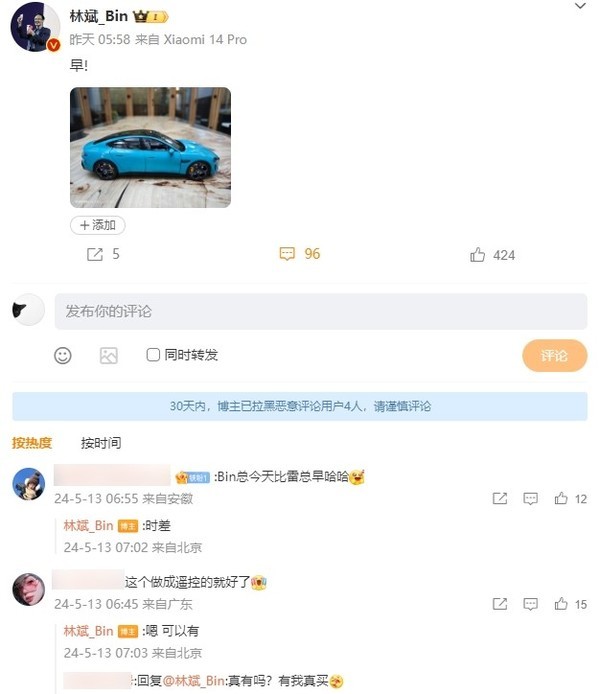This screenshot has height=694, width=600.
Task: Check the 同时转发 checkbox
Action: pos(153,355)
